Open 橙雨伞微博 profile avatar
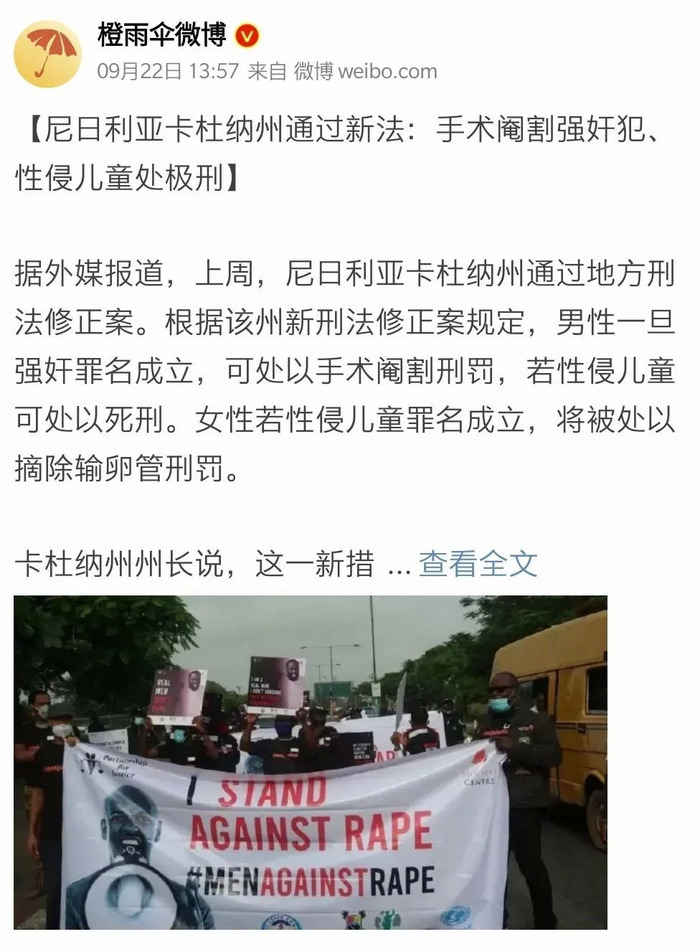 [48, 54]
